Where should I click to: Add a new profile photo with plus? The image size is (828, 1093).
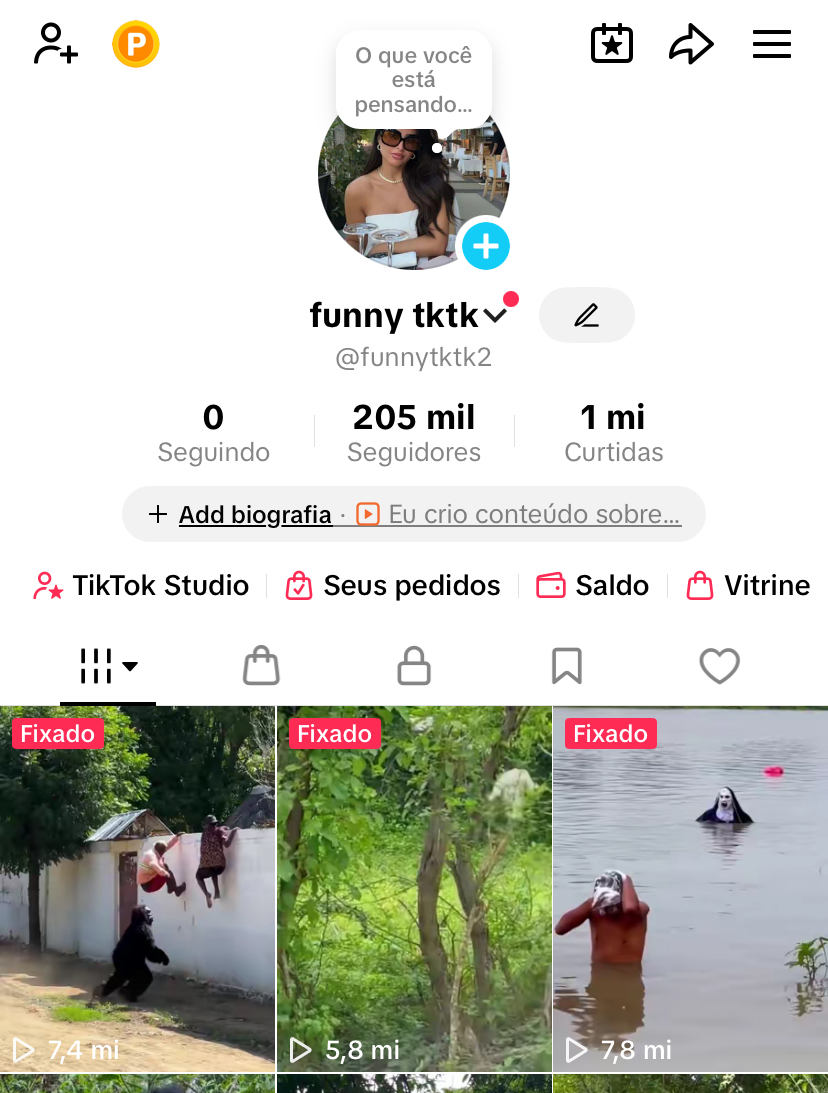pos(486,245)
